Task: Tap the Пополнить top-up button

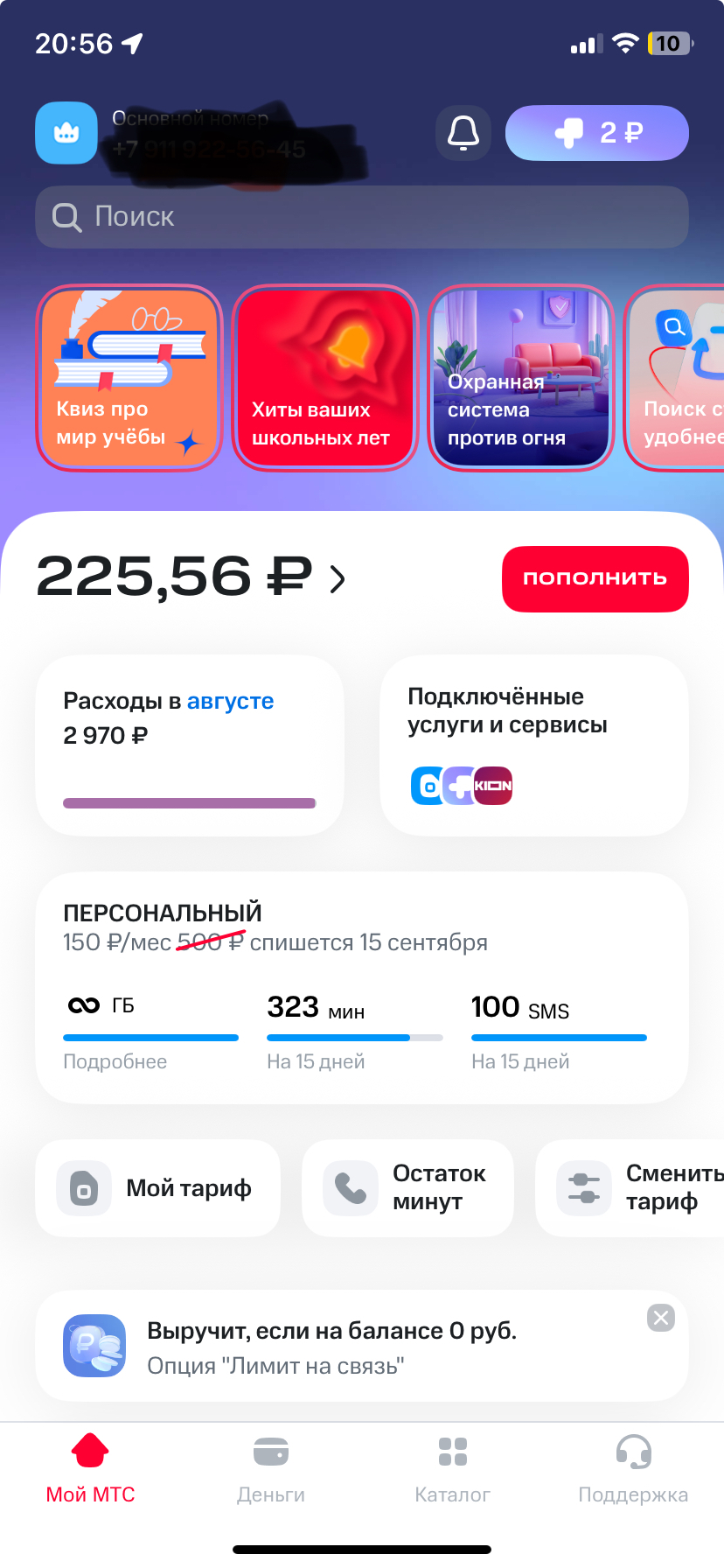Action: tap(595, 578)
